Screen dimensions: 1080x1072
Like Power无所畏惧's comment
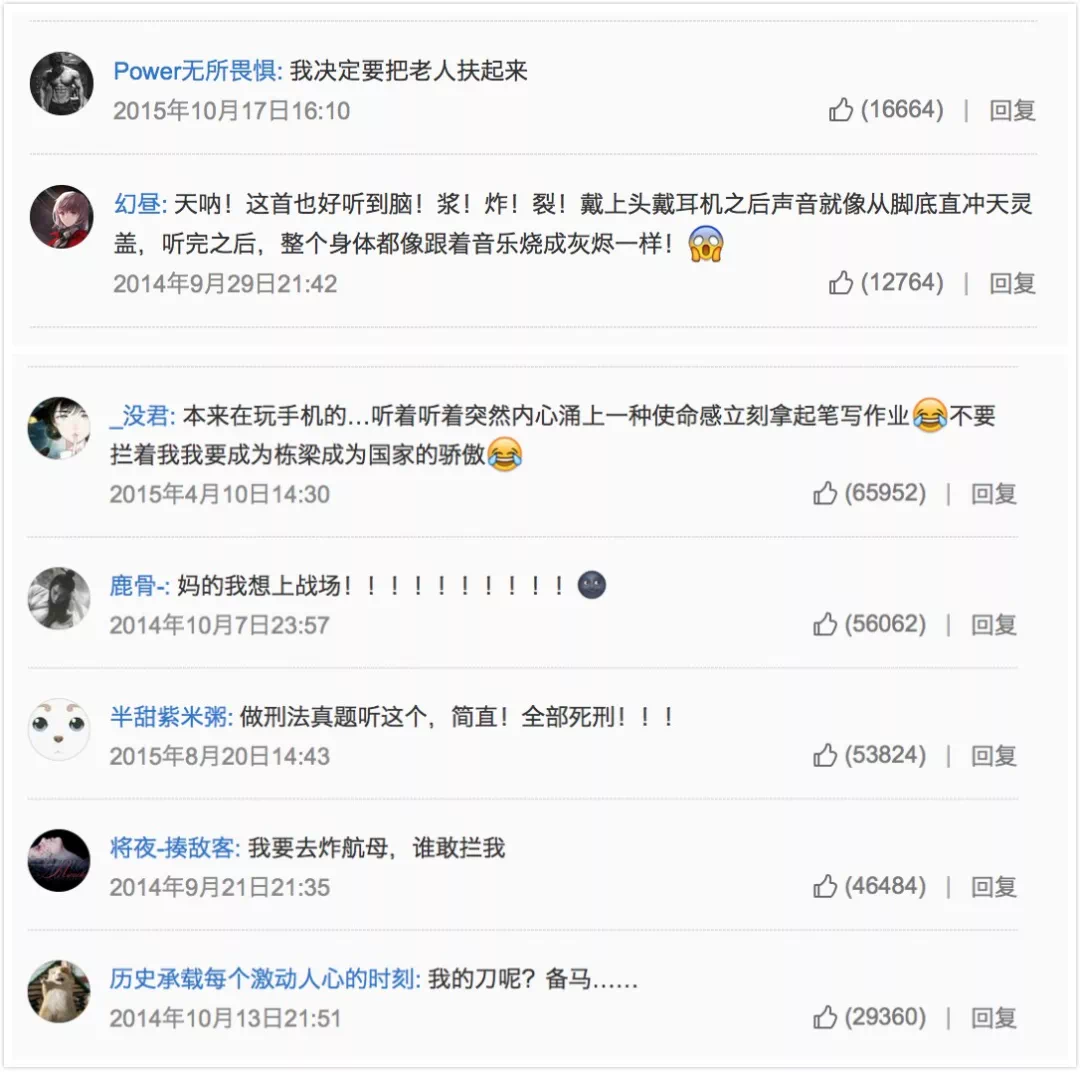[x=841, y=111]
